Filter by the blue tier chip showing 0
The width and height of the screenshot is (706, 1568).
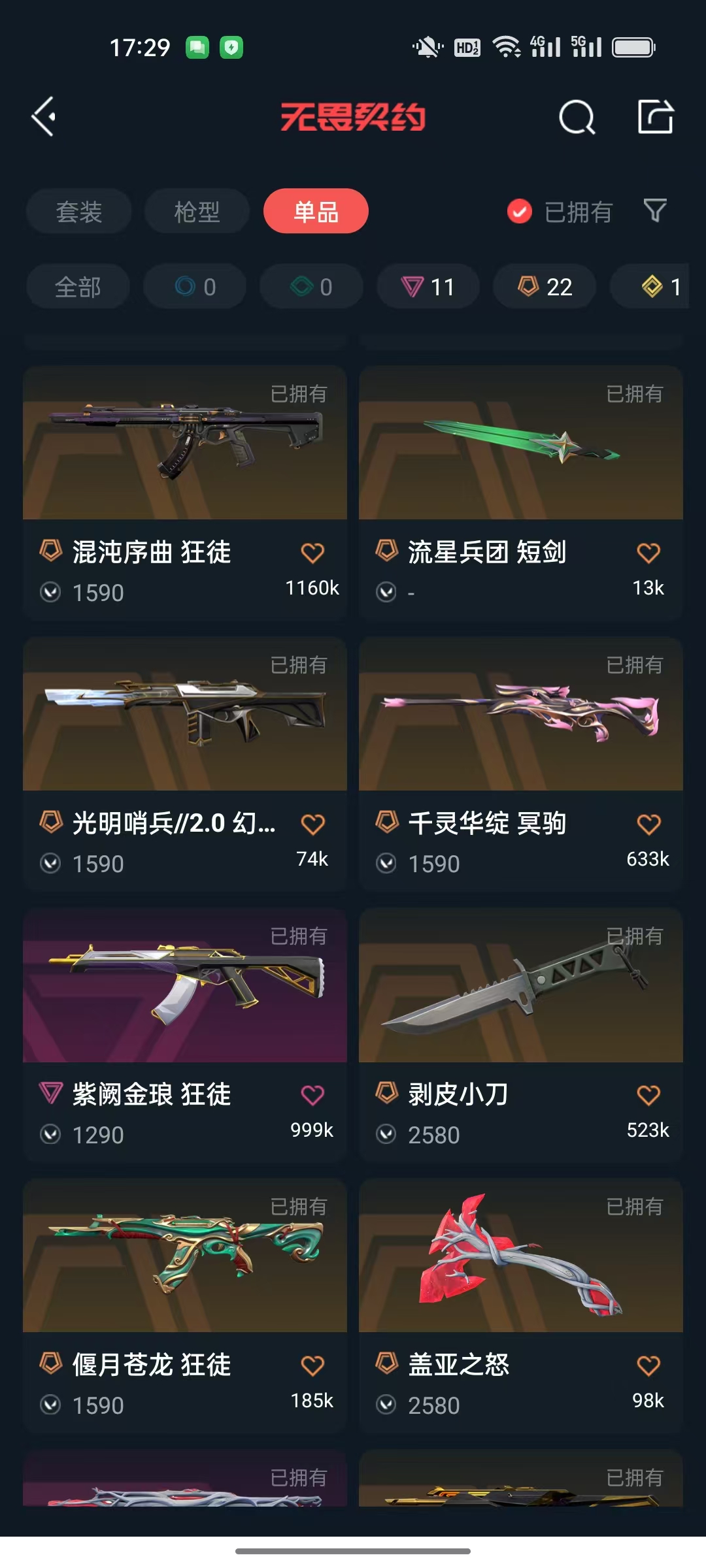click(x=195, y=286)
